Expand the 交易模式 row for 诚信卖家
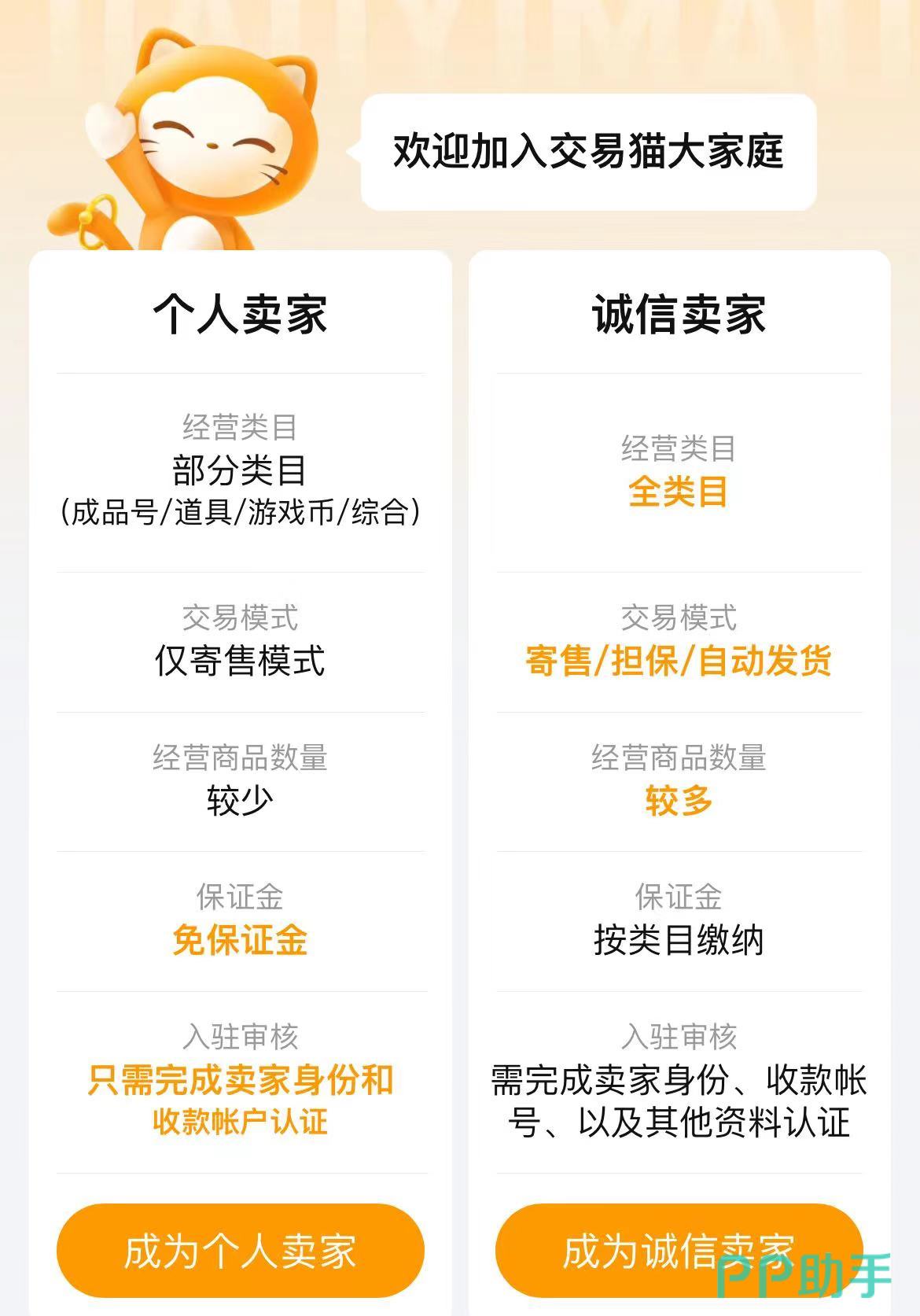Image resolution: width=920 pixels, height=1316 pixels. (x=679, y=619)
